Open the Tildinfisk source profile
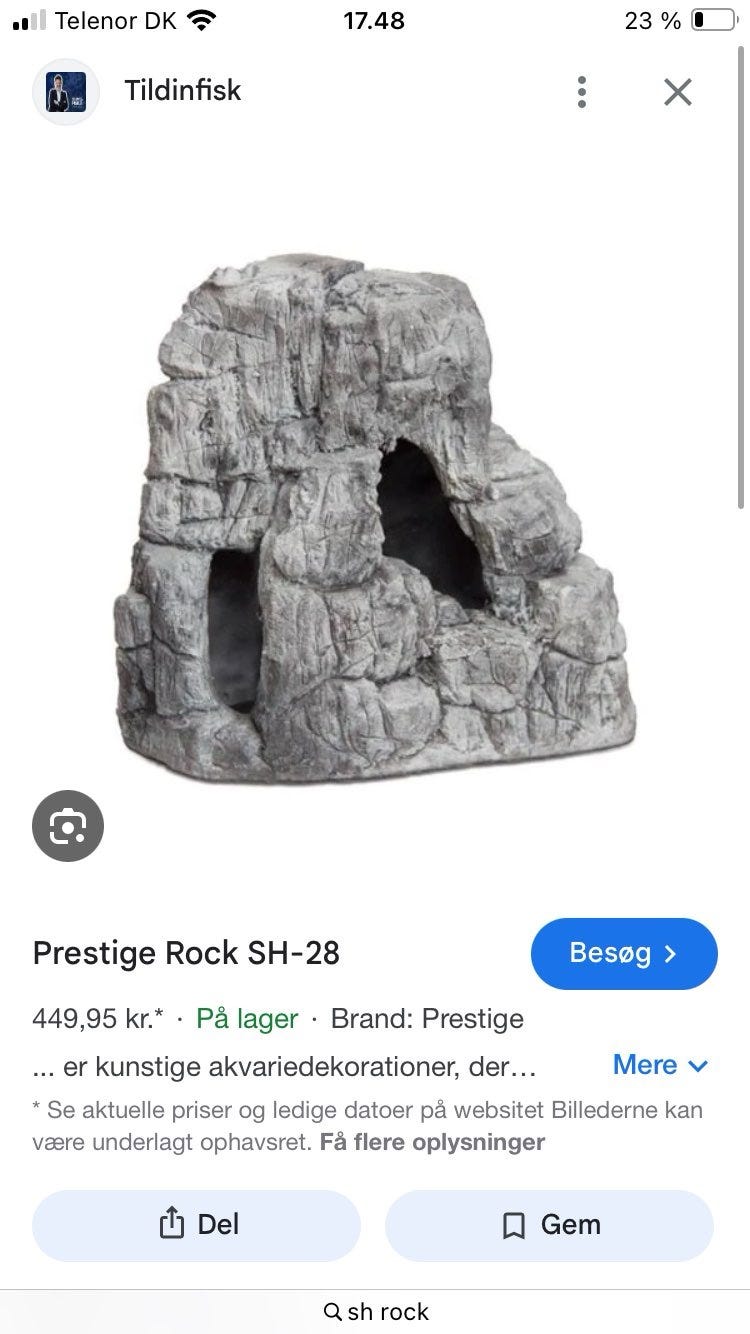The width and height of the screenshot is (750, 1334). [138, 91]
